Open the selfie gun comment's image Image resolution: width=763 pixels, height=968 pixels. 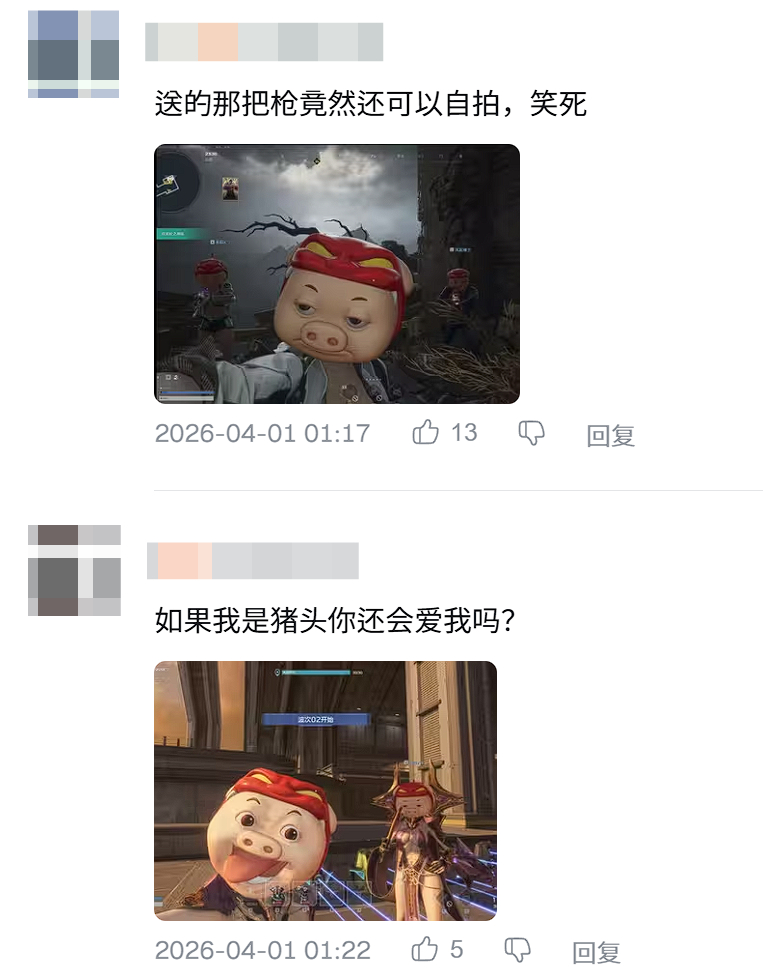click(x=337, y=274)
